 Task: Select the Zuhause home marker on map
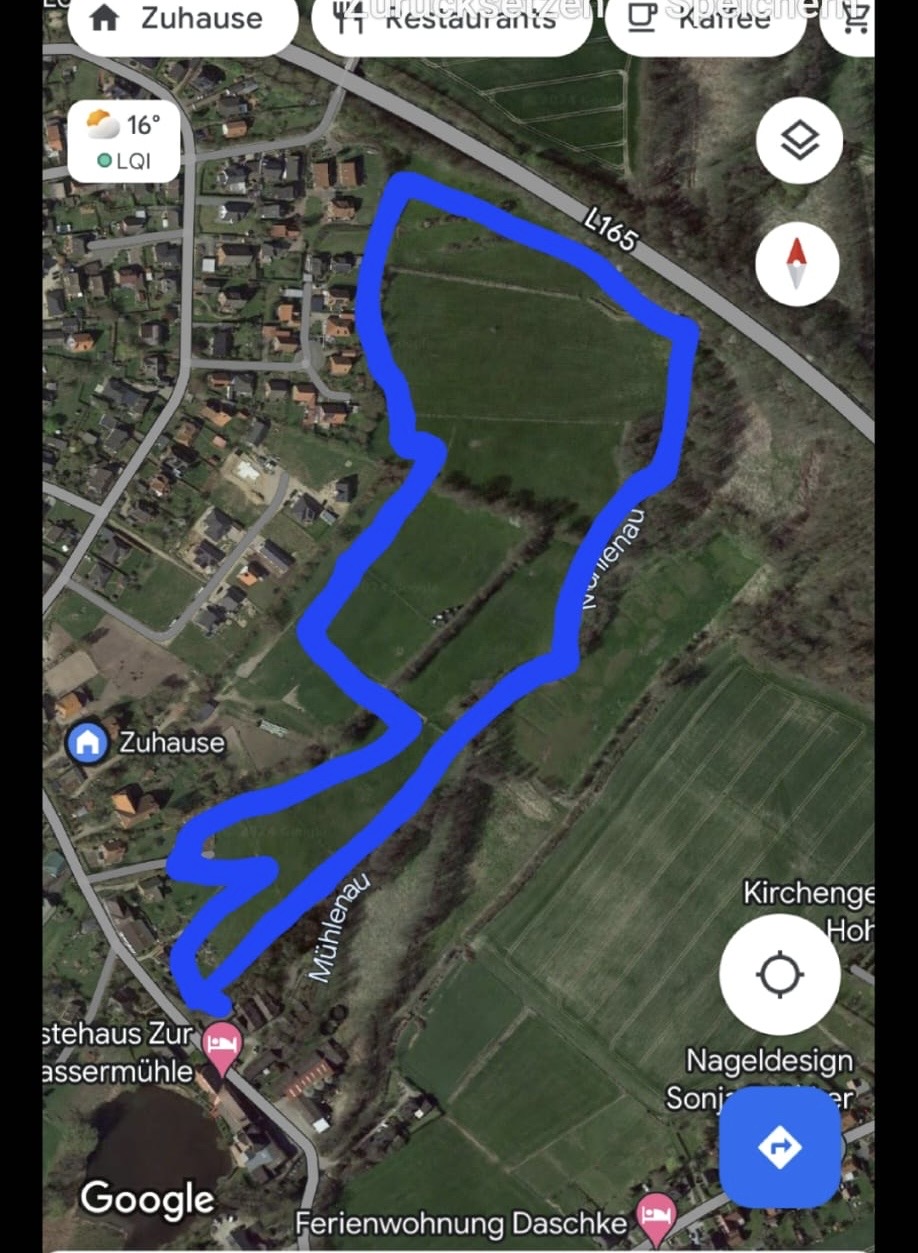87,743
